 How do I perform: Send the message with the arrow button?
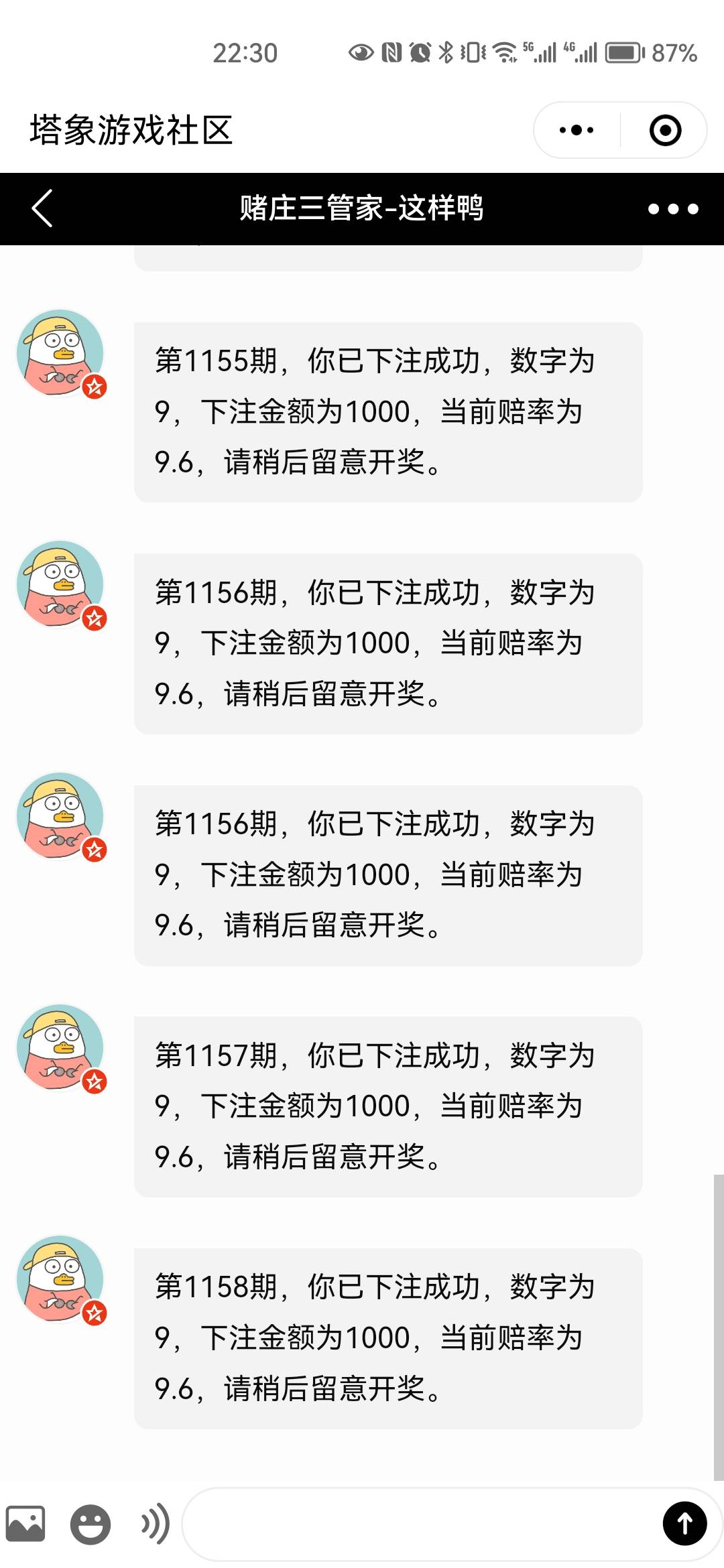point(684,1524)
